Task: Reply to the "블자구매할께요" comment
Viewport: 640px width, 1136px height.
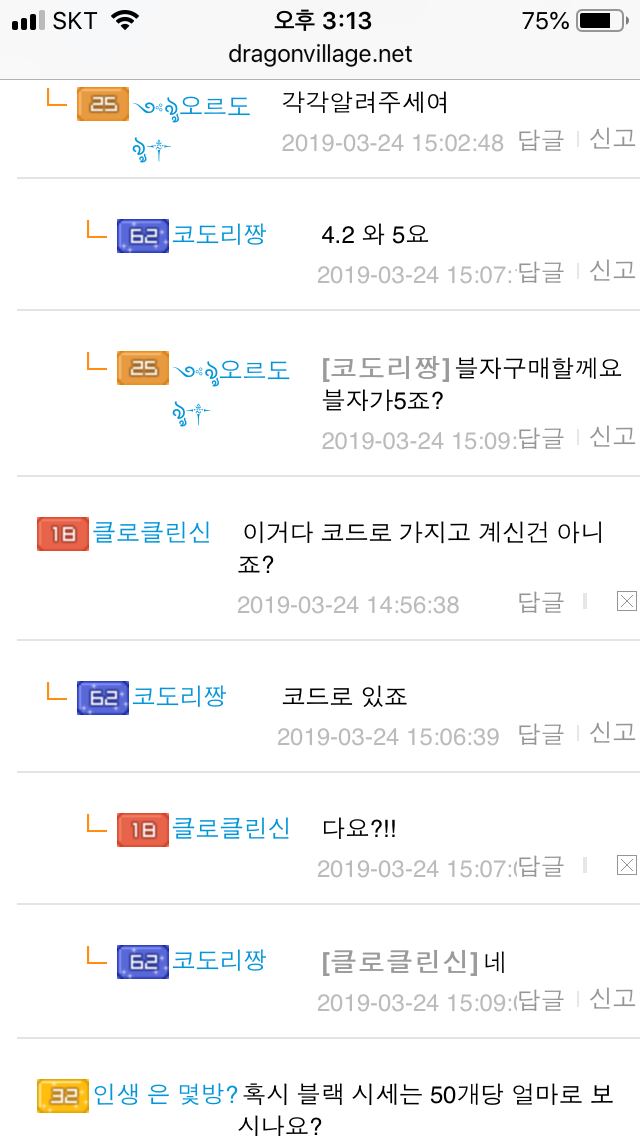Action: [541, 437]
